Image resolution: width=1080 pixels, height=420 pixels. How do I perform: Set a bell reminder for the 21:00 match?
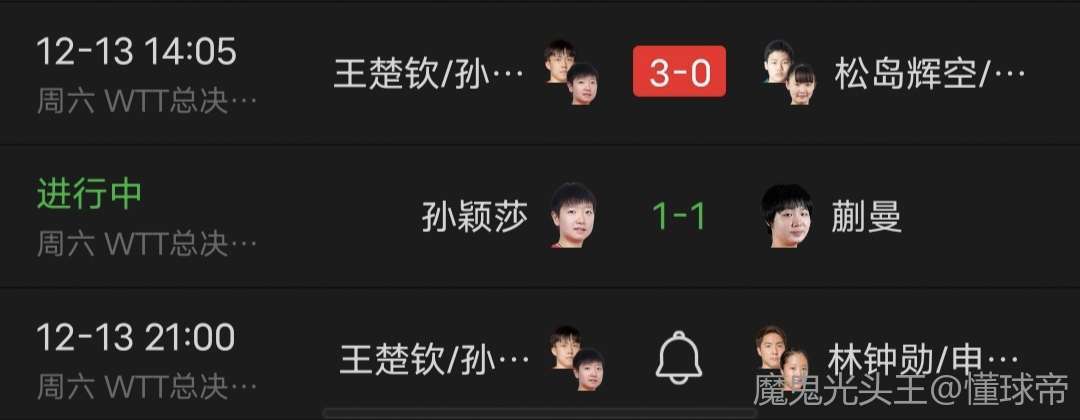(679, 358)
